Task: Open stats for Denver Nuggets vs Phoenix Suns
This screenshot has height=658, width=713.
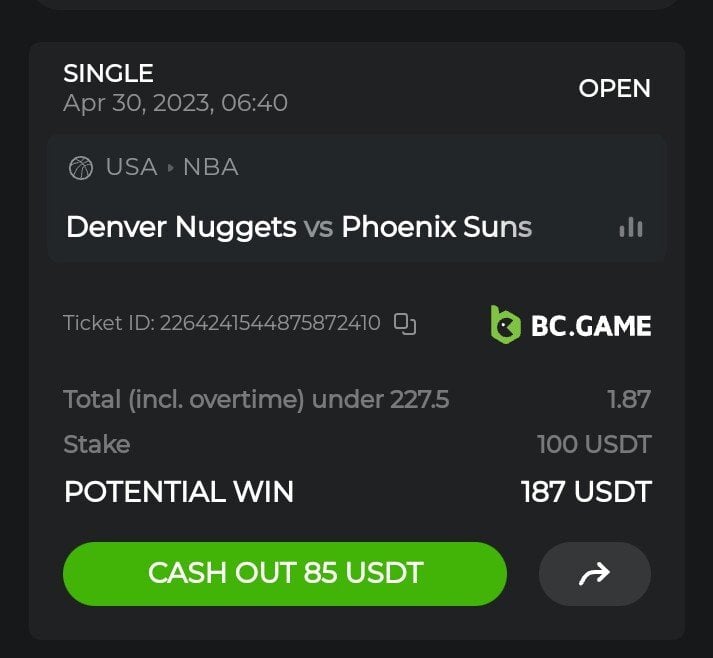Action: (x=631, y=227)
